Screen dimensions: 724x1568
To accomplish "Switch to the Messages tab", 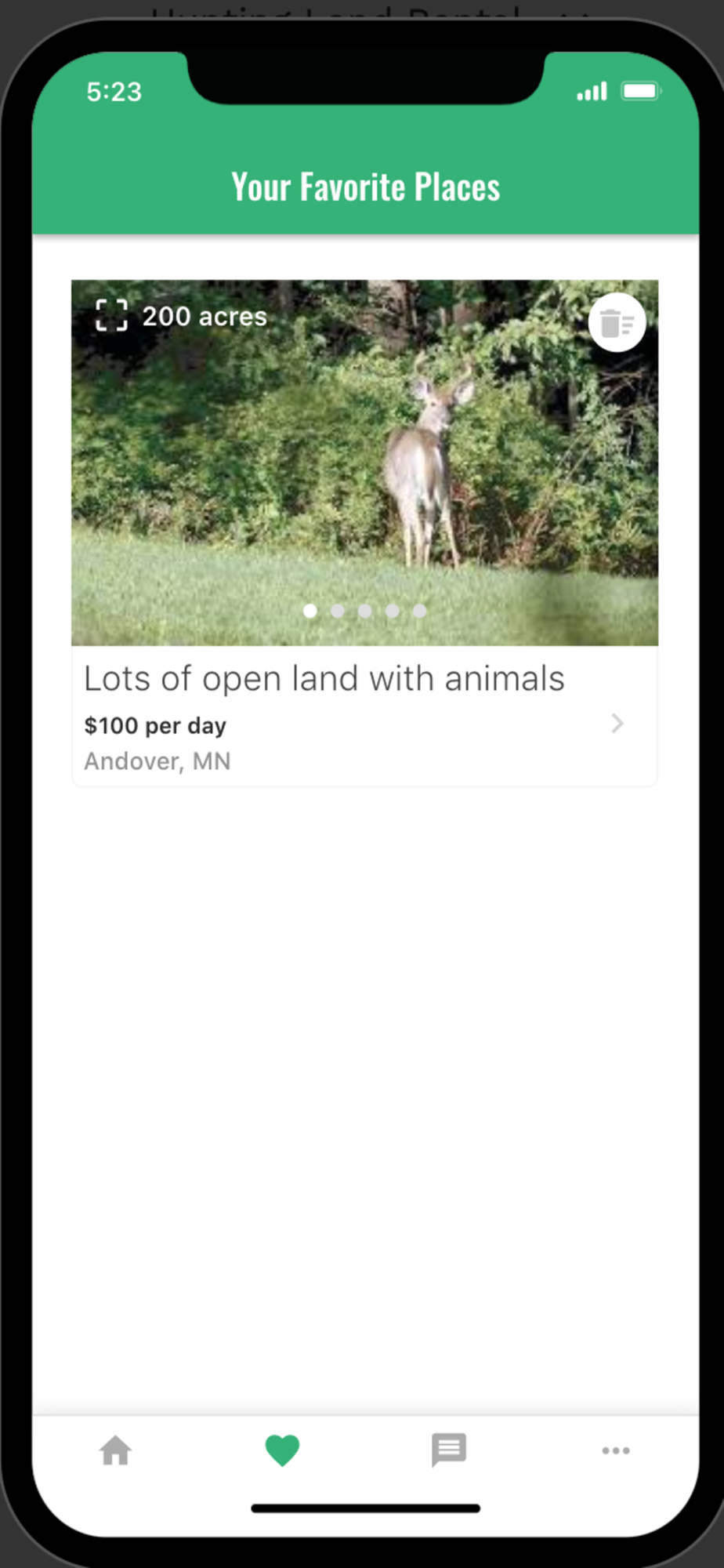I will [x=449, y=1450].
